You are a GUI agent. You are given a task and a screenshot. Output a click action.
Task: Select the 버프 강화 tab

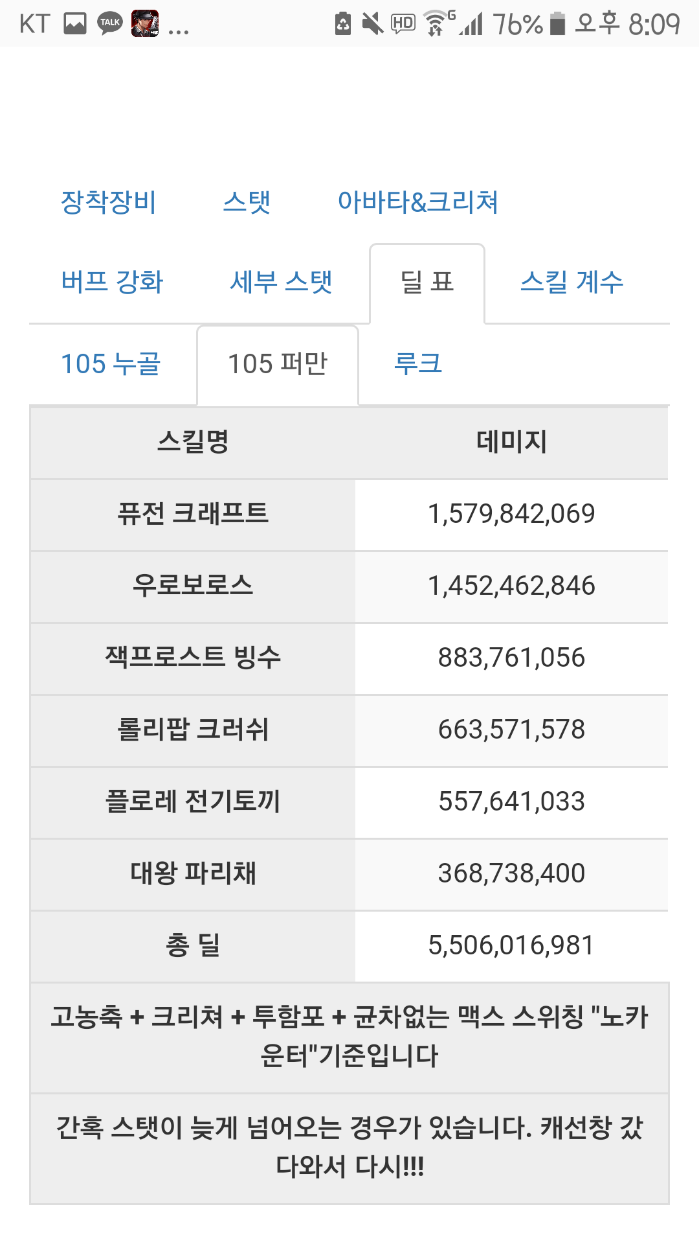[112, 283]
